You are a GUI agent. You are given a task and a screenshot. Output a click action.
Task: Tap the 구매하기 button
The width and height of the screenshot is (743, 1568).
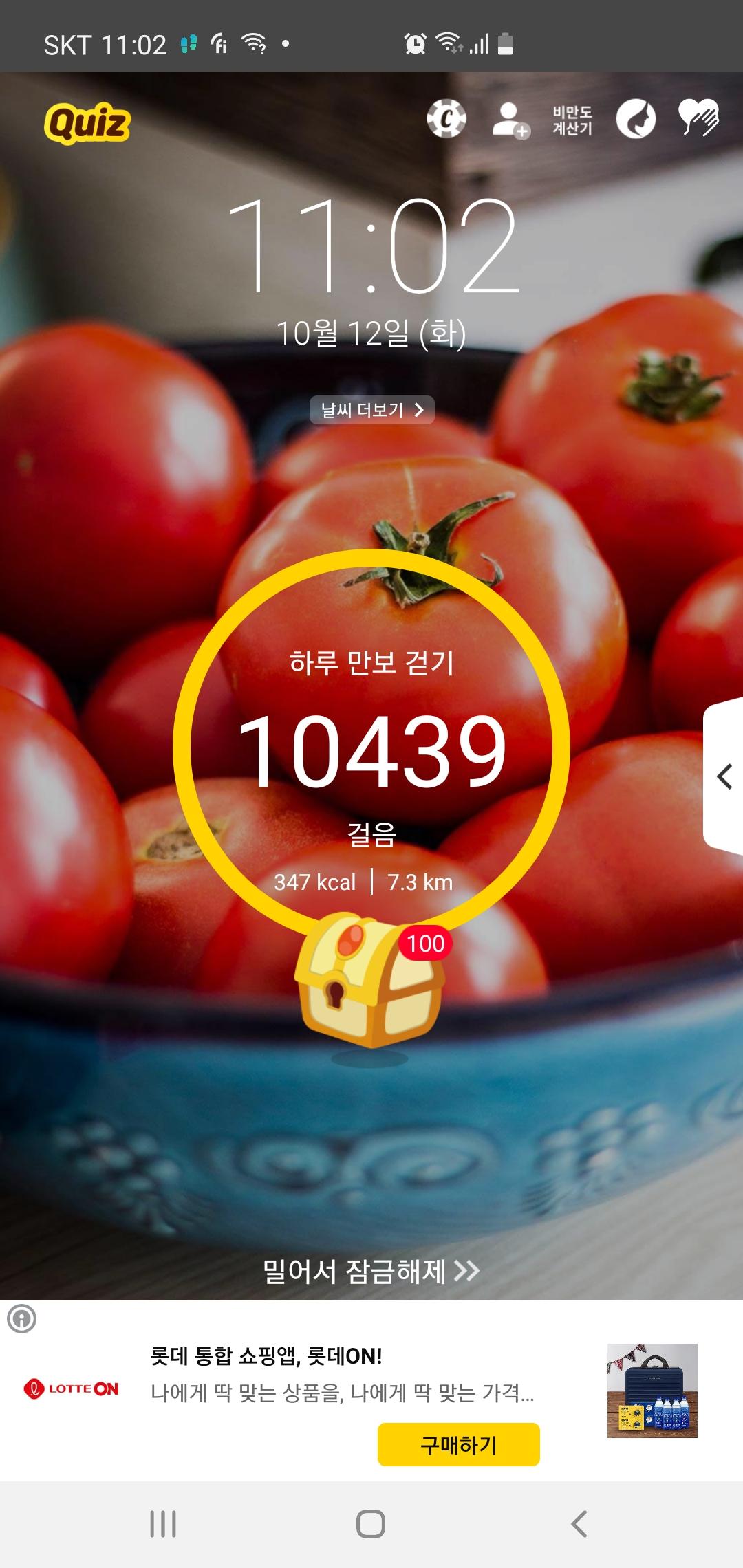click(458, 1445)
